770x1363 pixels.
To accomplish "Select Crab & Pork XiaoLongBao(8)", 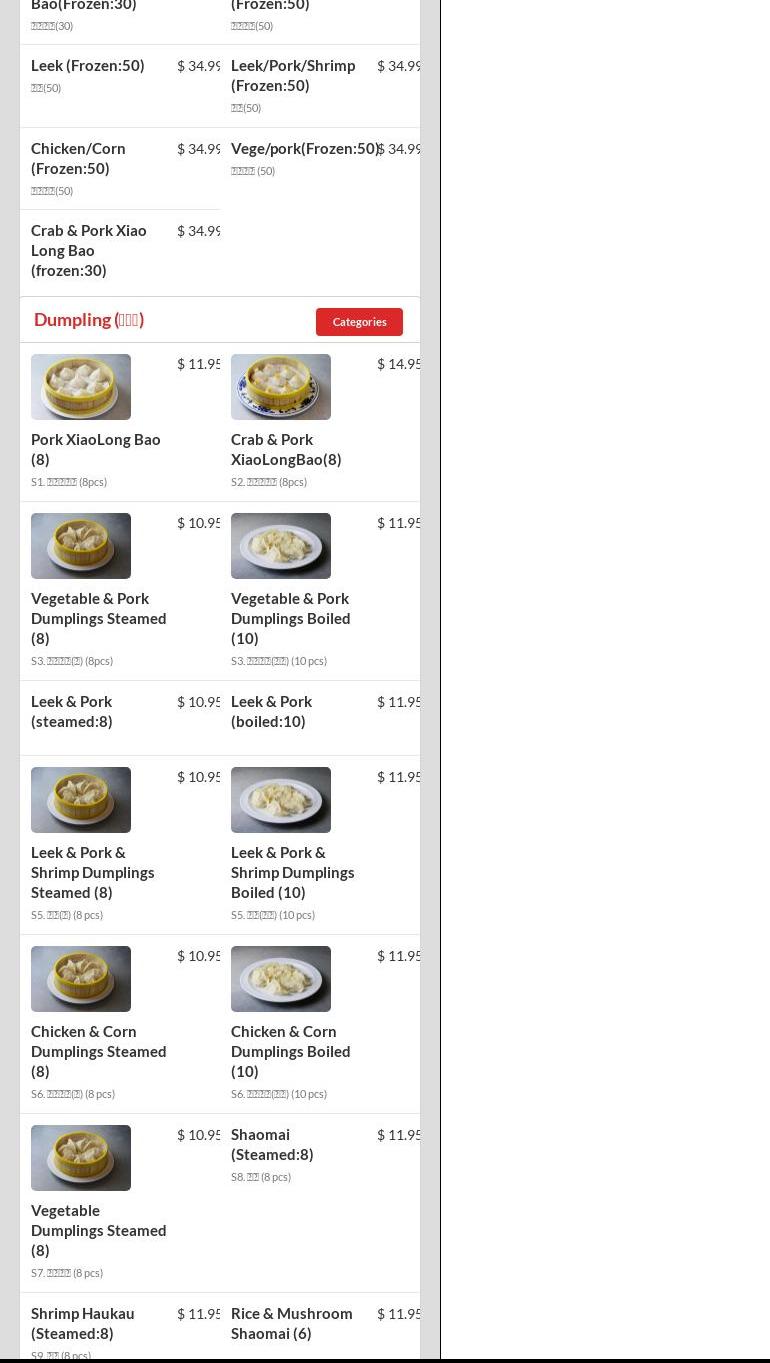I will point(286,449).
